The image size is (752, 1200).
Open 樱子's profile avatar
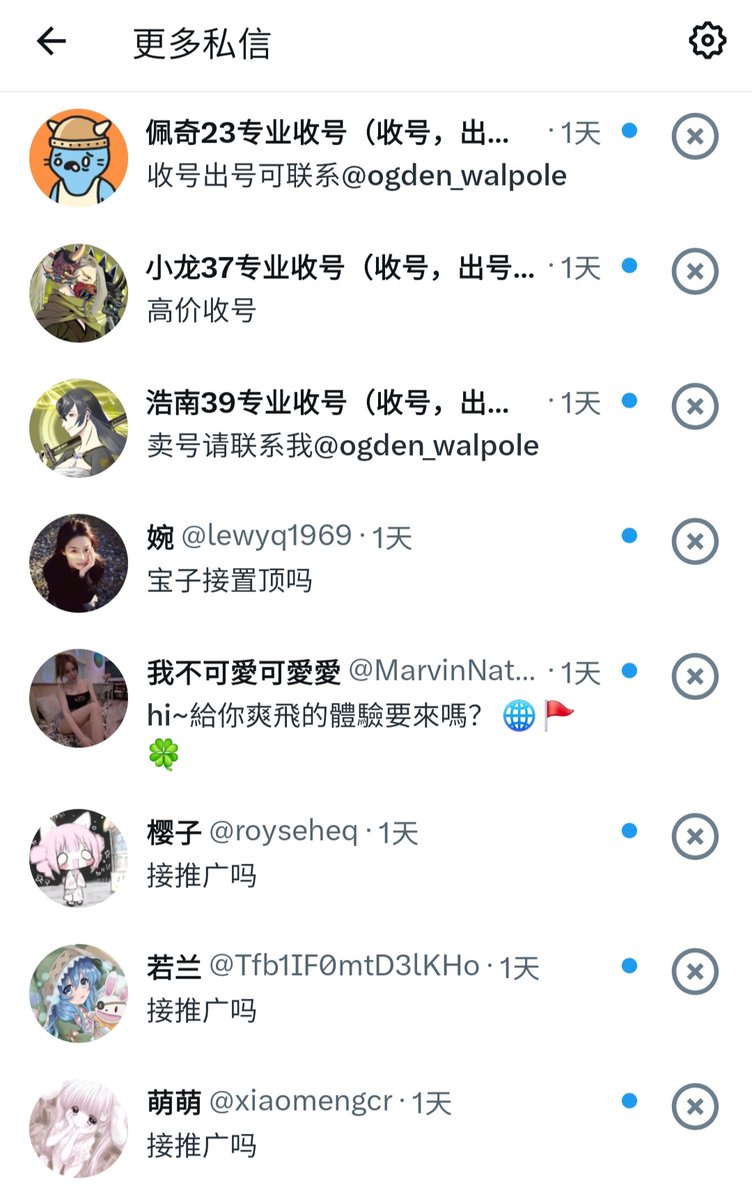[x=78, y=858]
